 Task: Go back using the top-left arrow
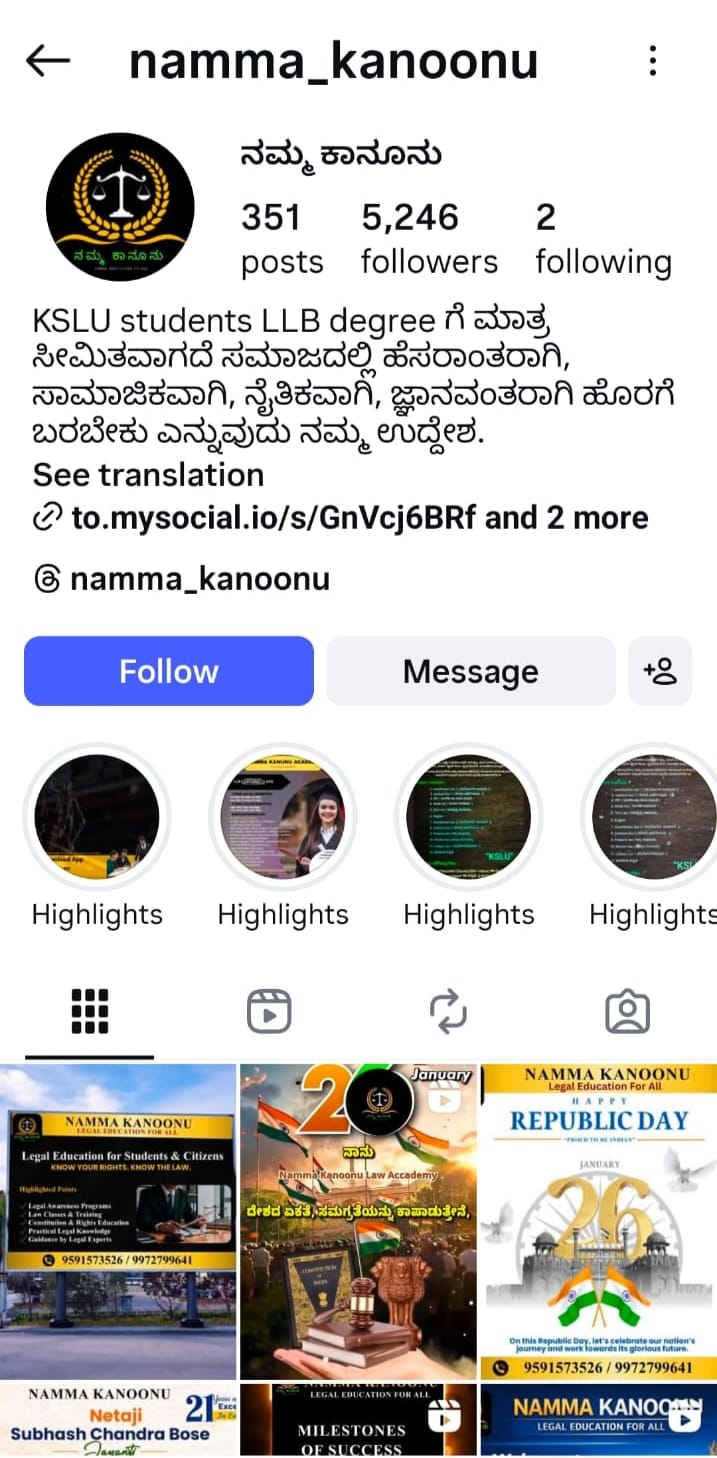[47, 61]
